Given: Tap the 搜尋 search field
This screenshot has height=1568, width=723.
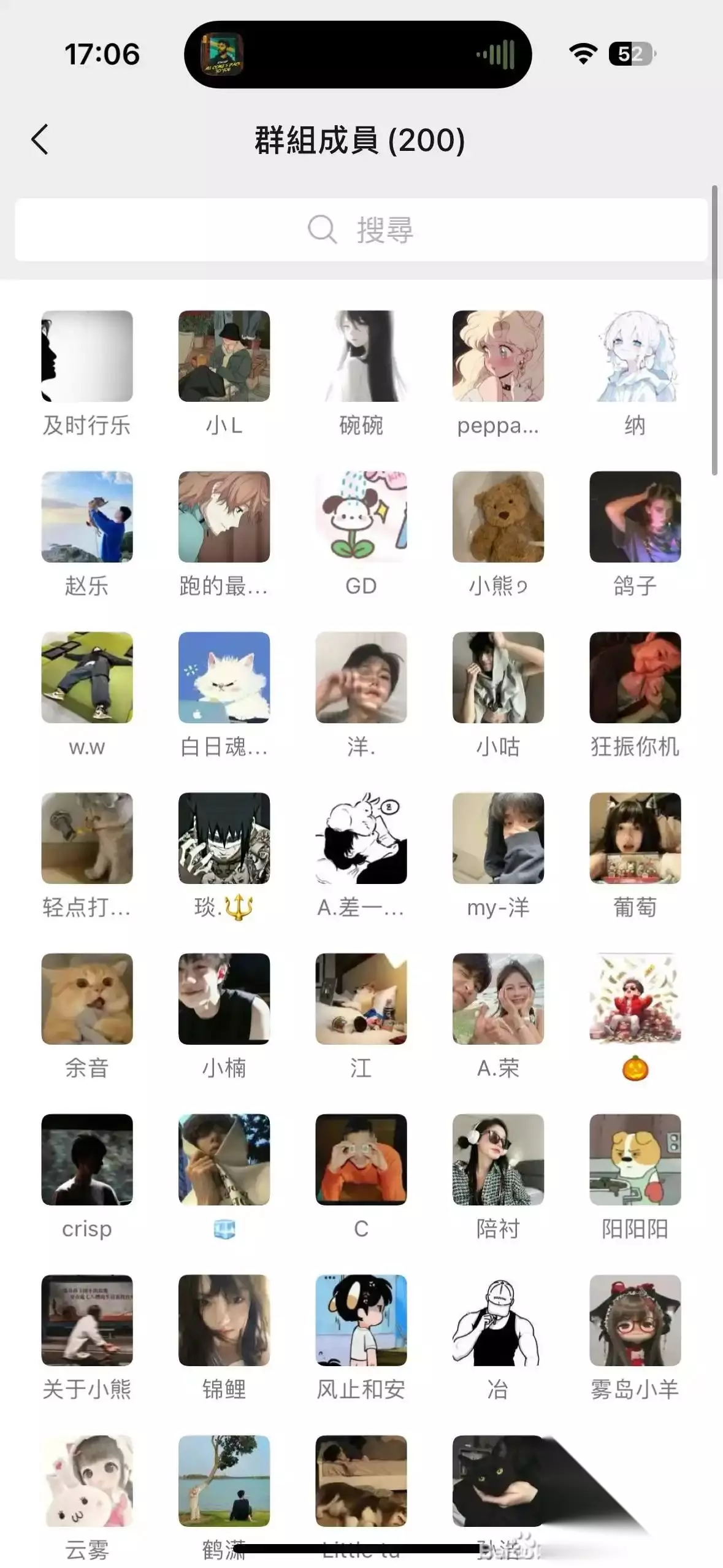Looking at the screenshot, I should [x=361, y=229].
